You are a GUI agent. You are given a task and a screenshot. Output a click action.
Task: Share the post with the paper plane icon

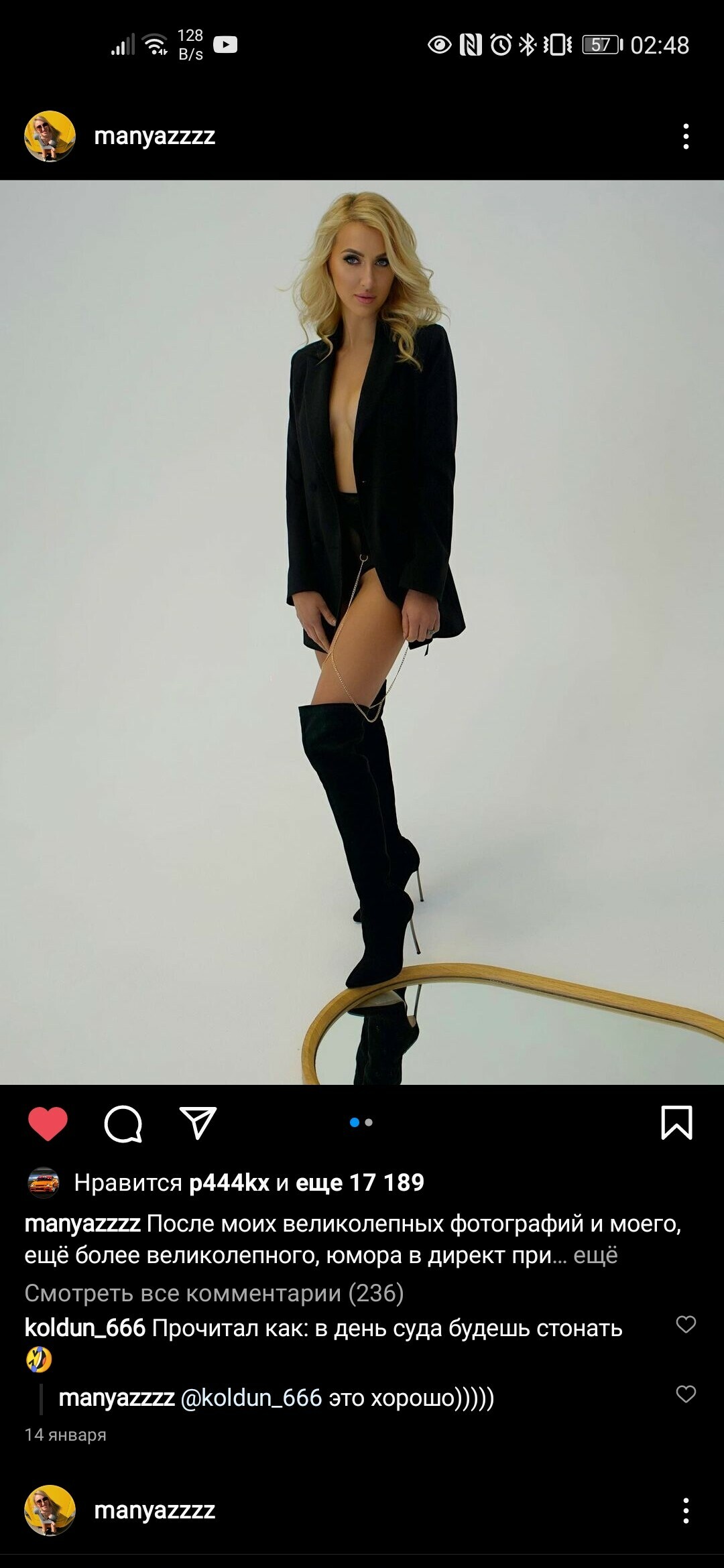pyautogui.click(x=198, y=1122)
